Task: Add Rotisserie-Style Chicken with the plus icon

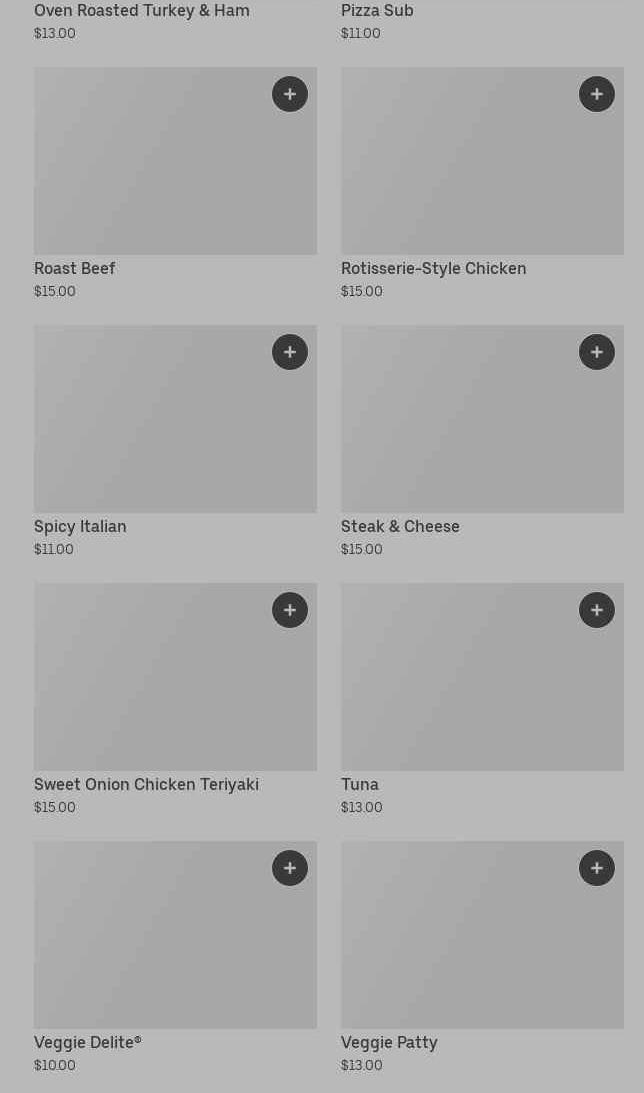Action: [x=597, y=94]
